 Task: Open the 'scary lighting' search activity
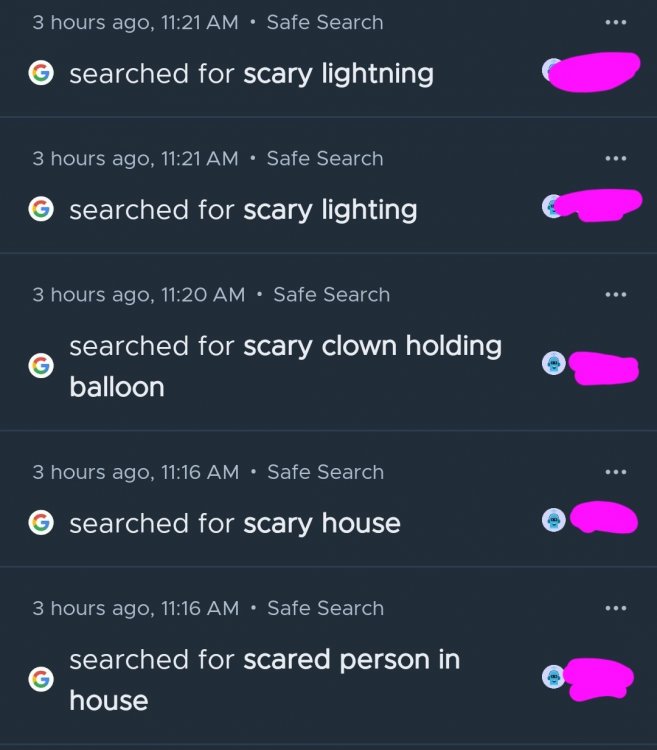point(243,210)
